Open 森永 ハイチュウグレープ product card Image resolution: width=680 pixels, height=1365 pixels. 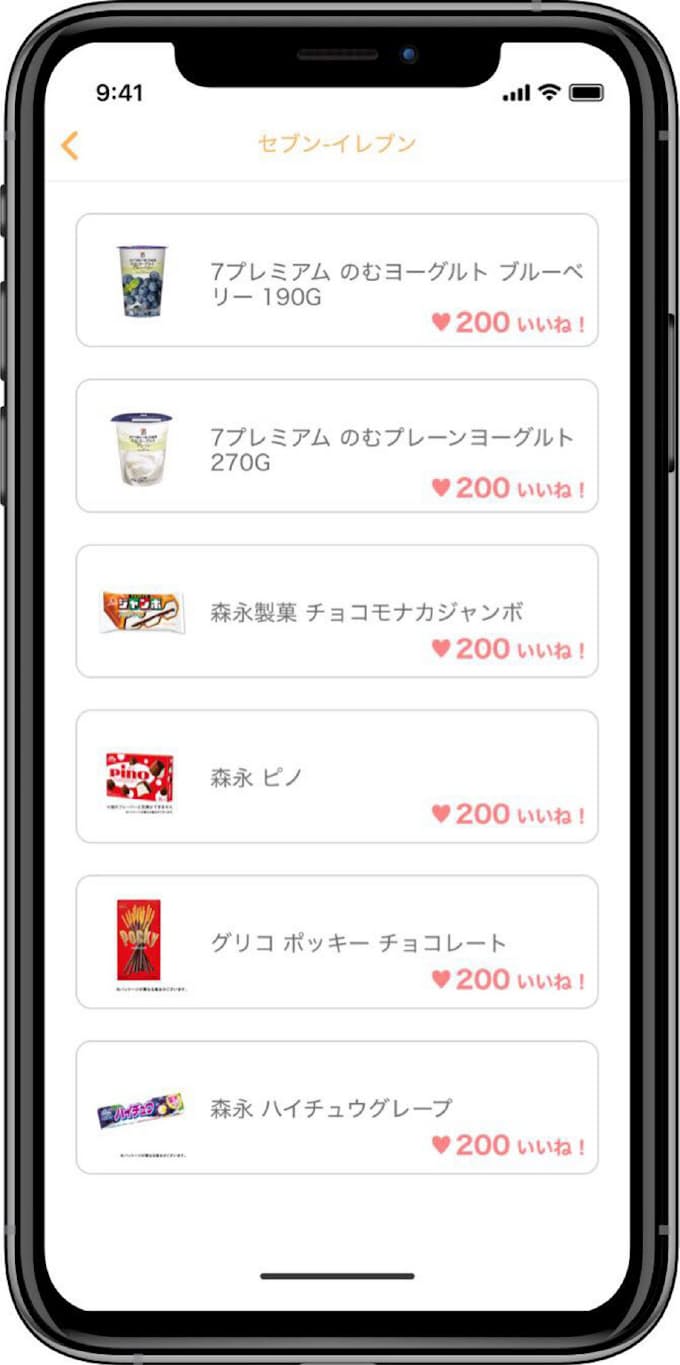tap(337, 1107)
